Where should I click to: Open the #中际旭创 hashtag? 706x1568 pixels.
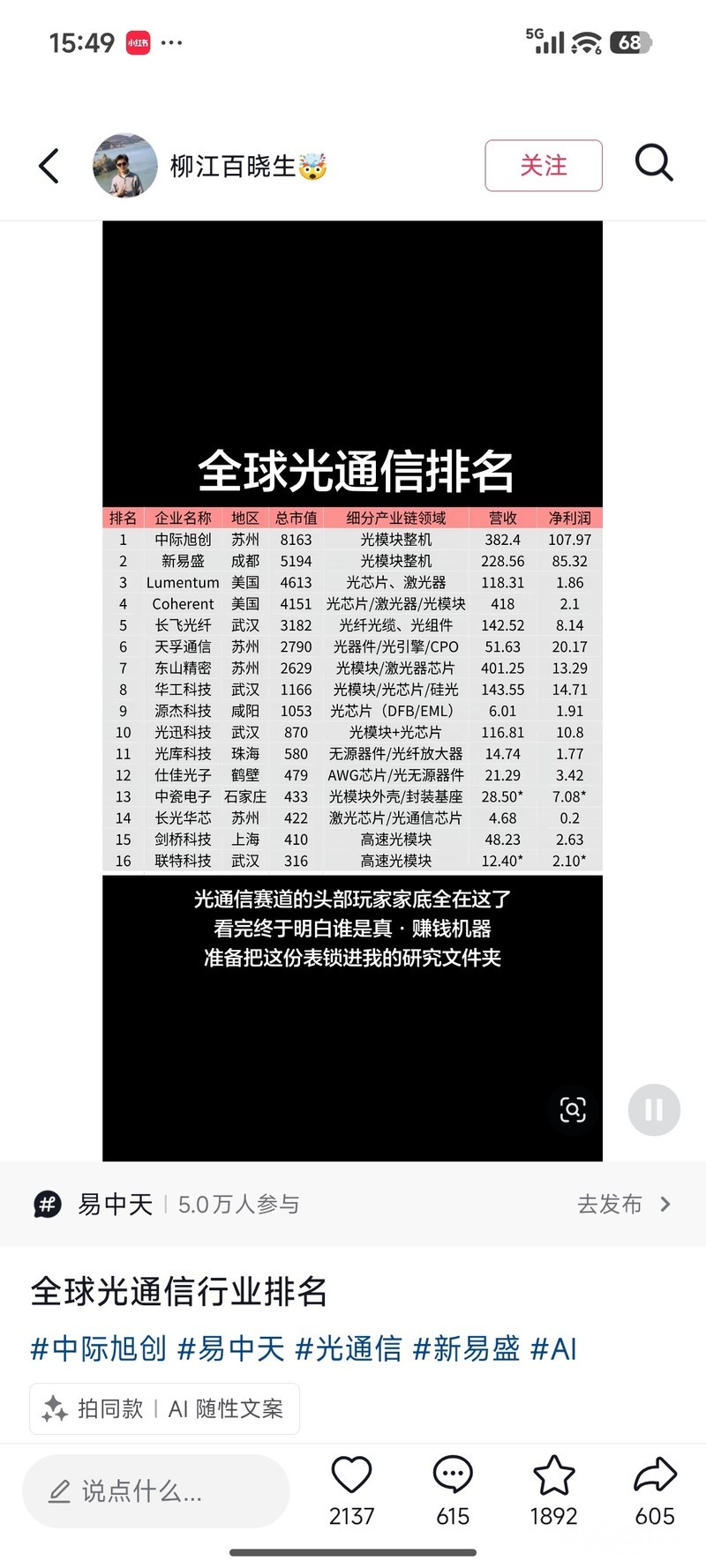point(98,1348)
